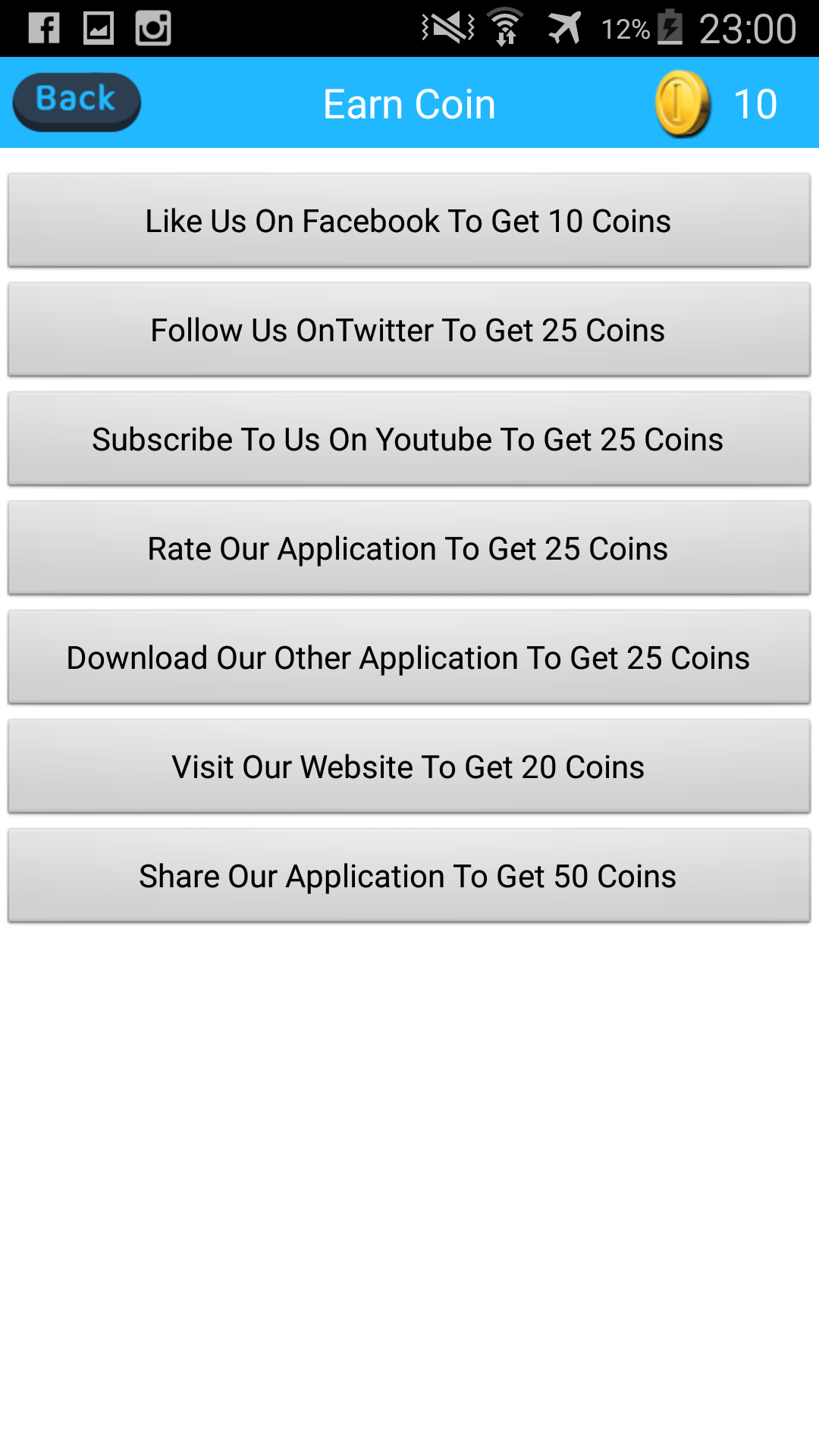
Task: Tap the clock showing 23:00
Action: (x=748, y=27)
